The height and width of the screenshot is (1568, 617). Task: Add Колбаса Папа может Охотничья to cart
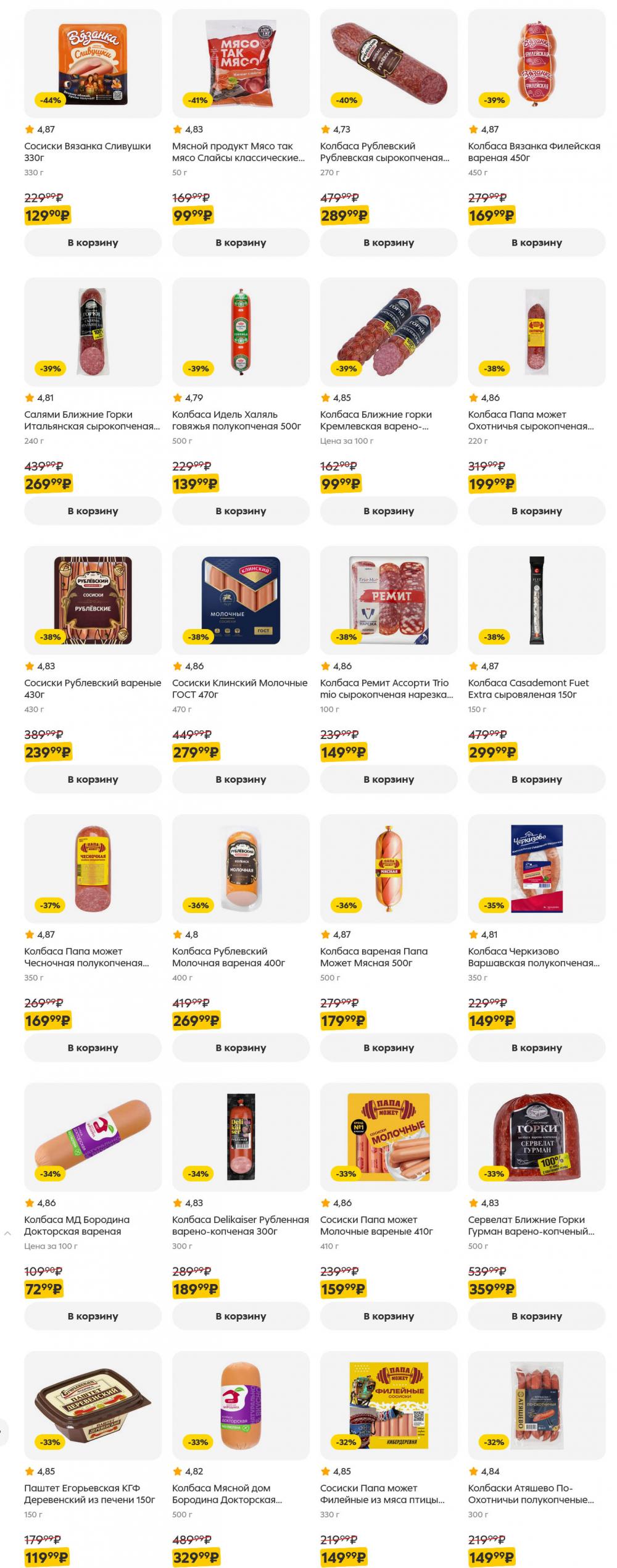[x=537, y=511]
